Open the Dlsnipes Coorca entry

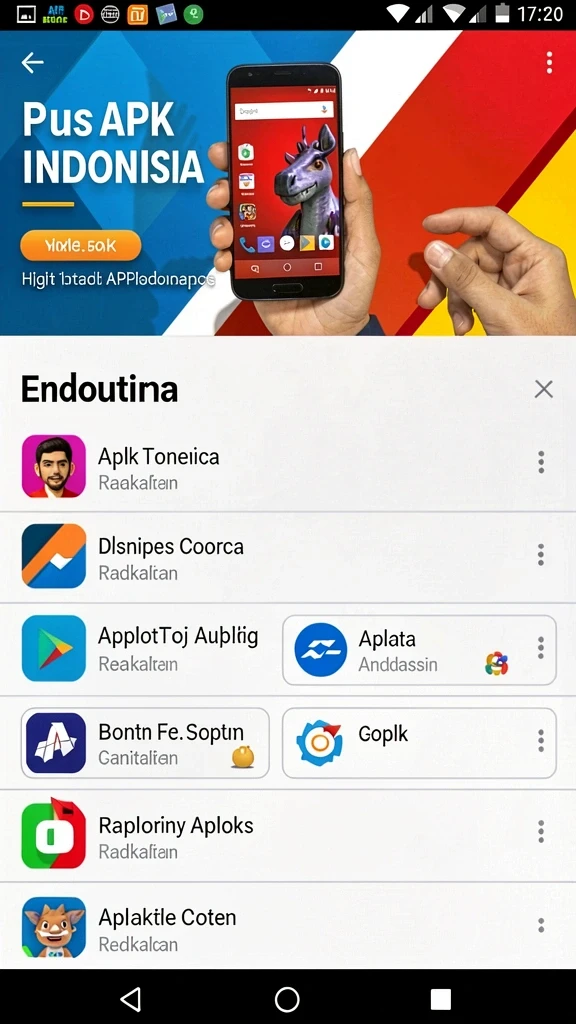pyautogui.click(x=288, y=558)
